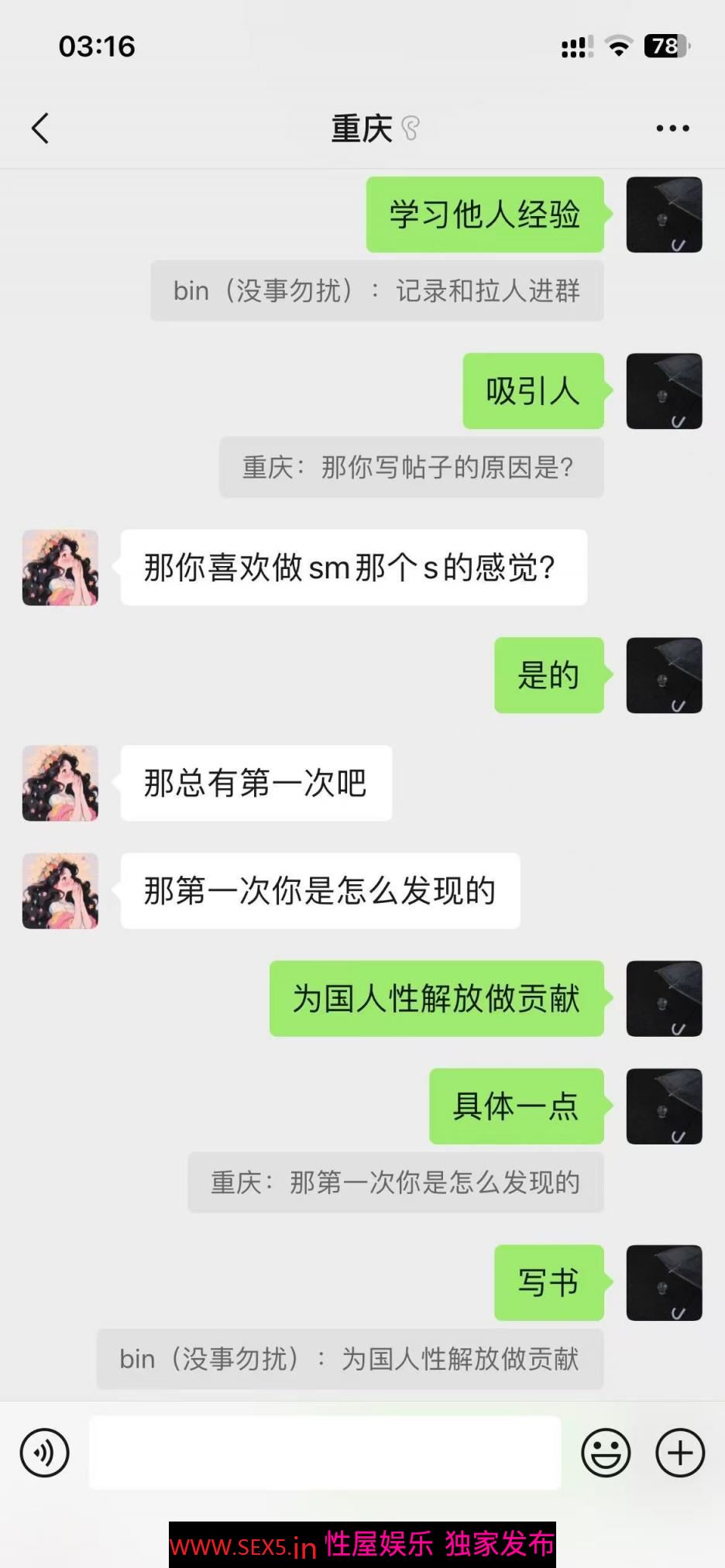Viewport: 725px width, 1568px height.
Task: Focus the message text field
Action: 325,1453
